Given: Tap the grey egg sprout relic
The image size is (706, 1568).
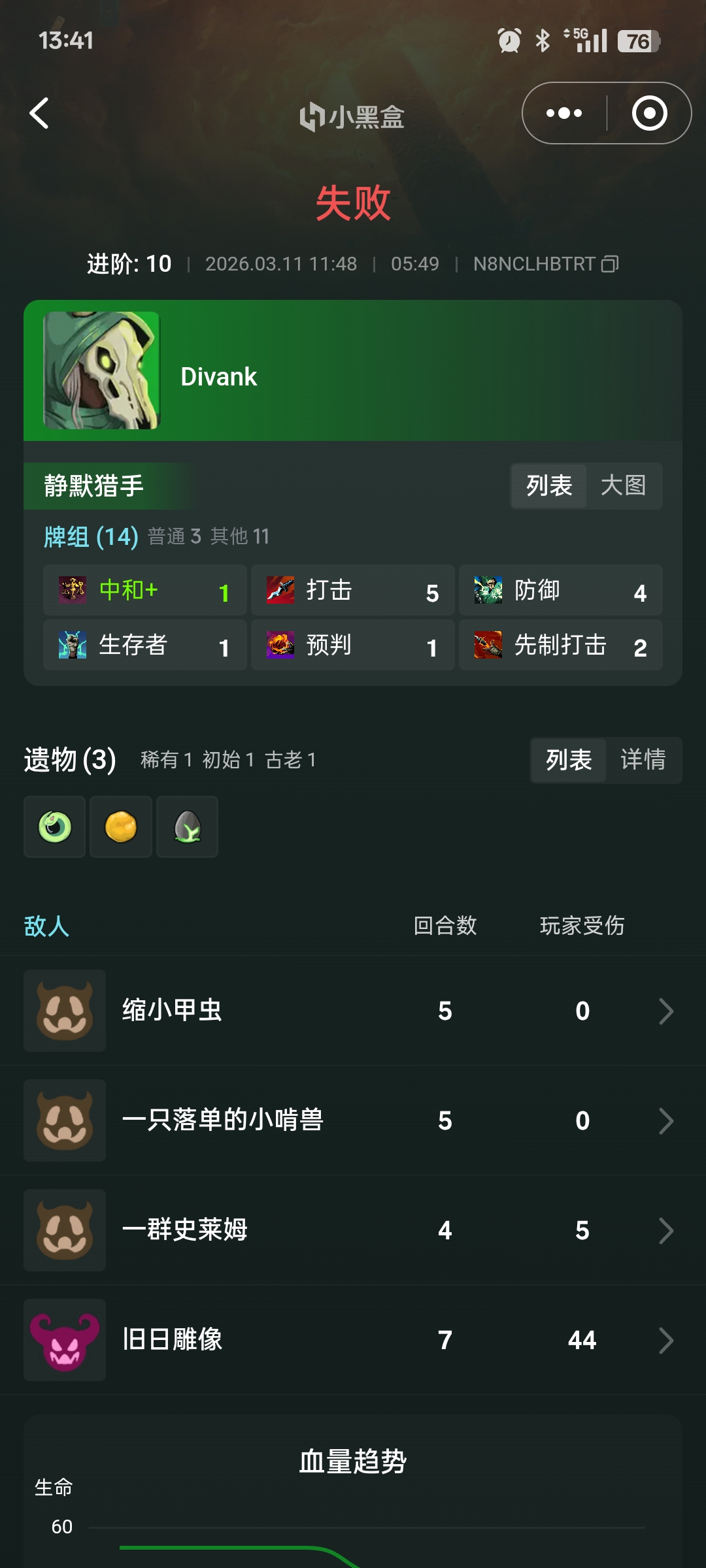Looking at the screenshot, I should tap(188, 827).
